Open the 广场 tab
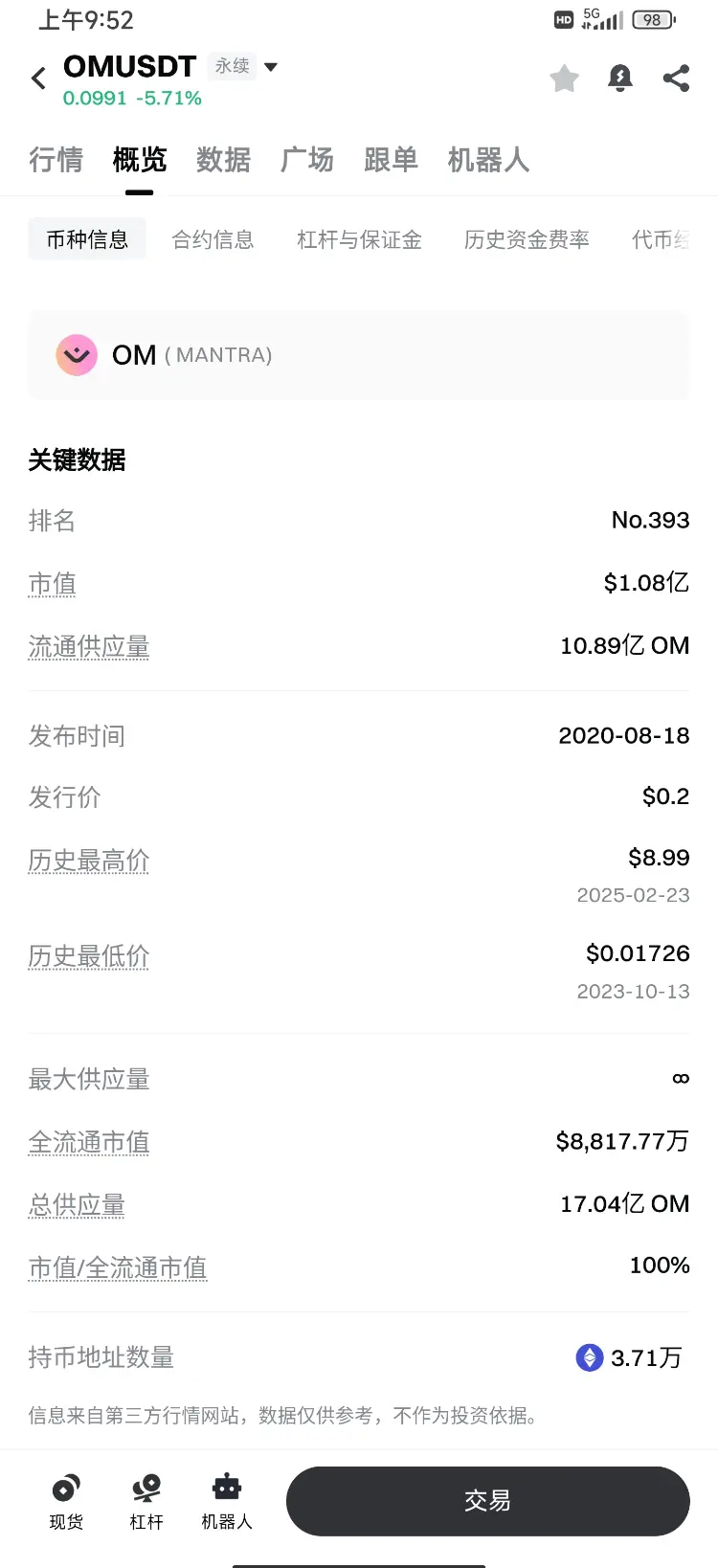This screenshot has width=718, height=1568. (x=307, y=160)
